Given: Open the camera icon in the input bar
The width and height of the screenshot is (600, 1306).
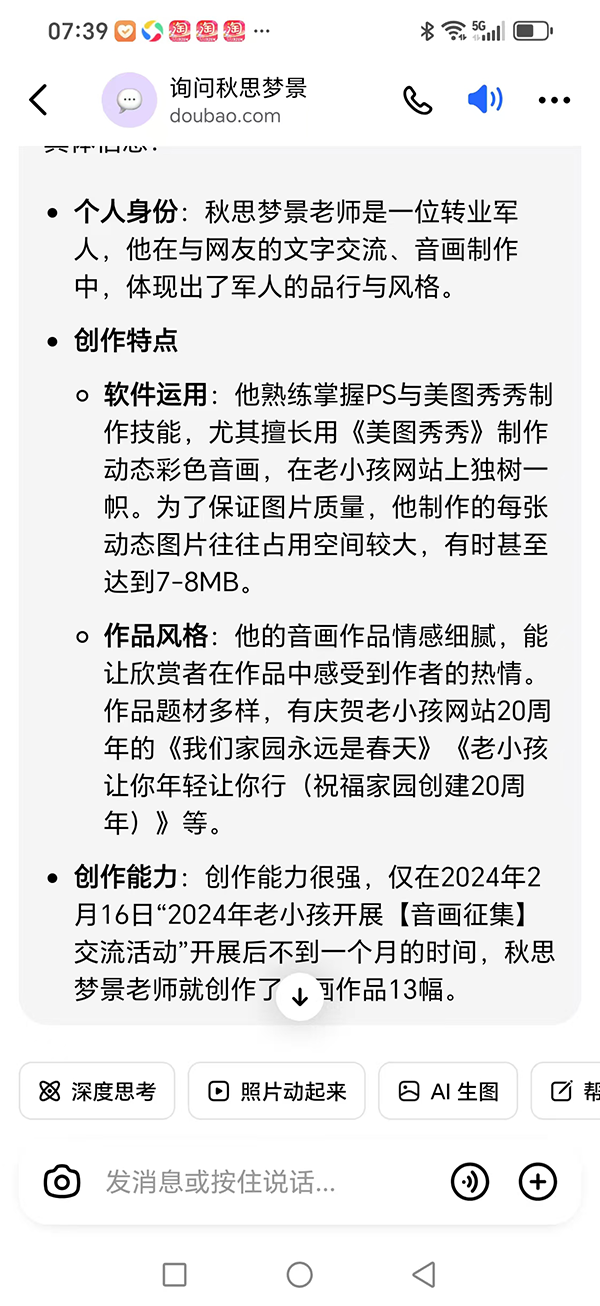Looking at the screenshot, I should pyautogui.click(x=62, y=1182).
